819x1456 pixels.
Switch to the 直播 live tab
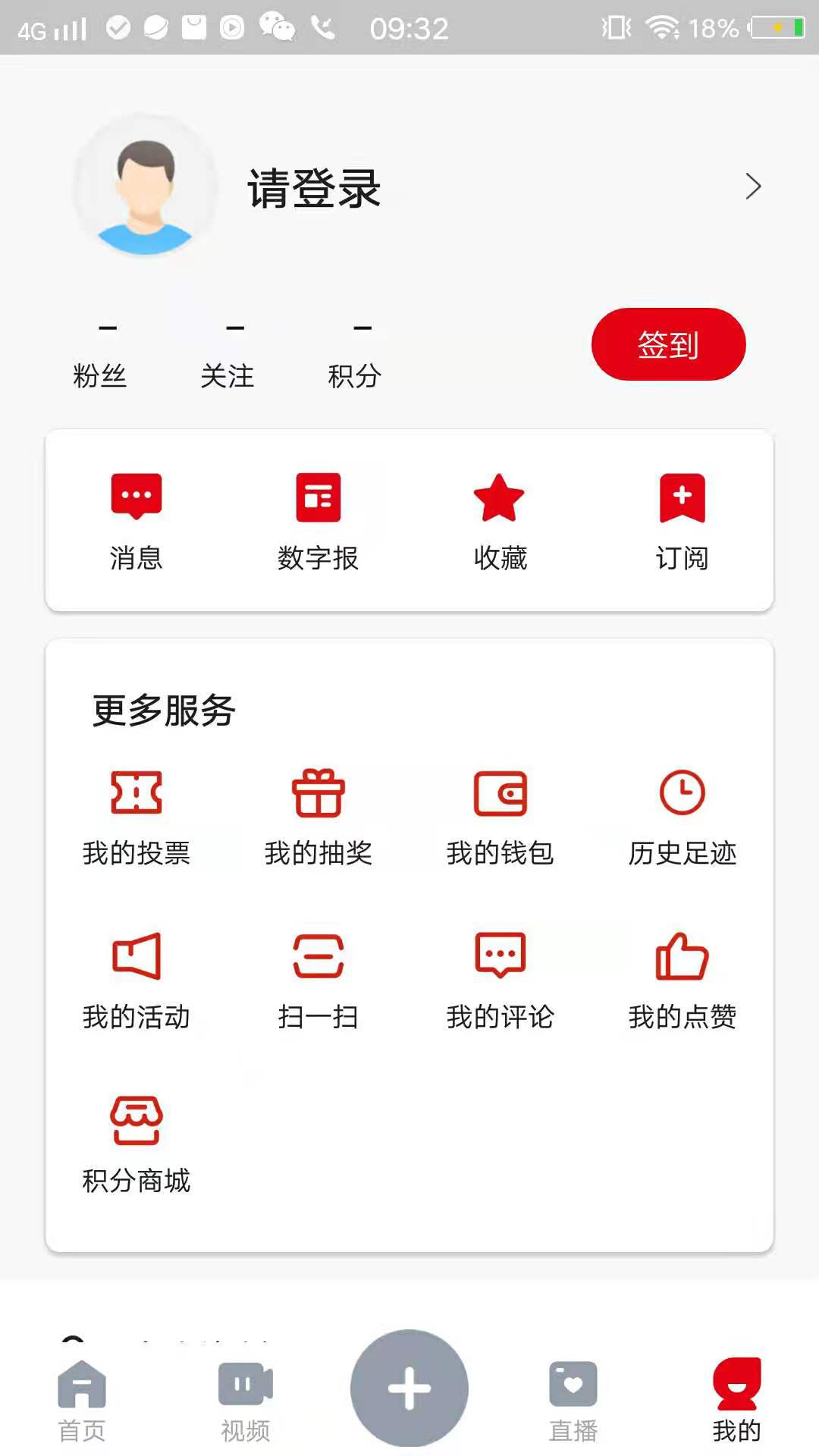[573, 1400]
